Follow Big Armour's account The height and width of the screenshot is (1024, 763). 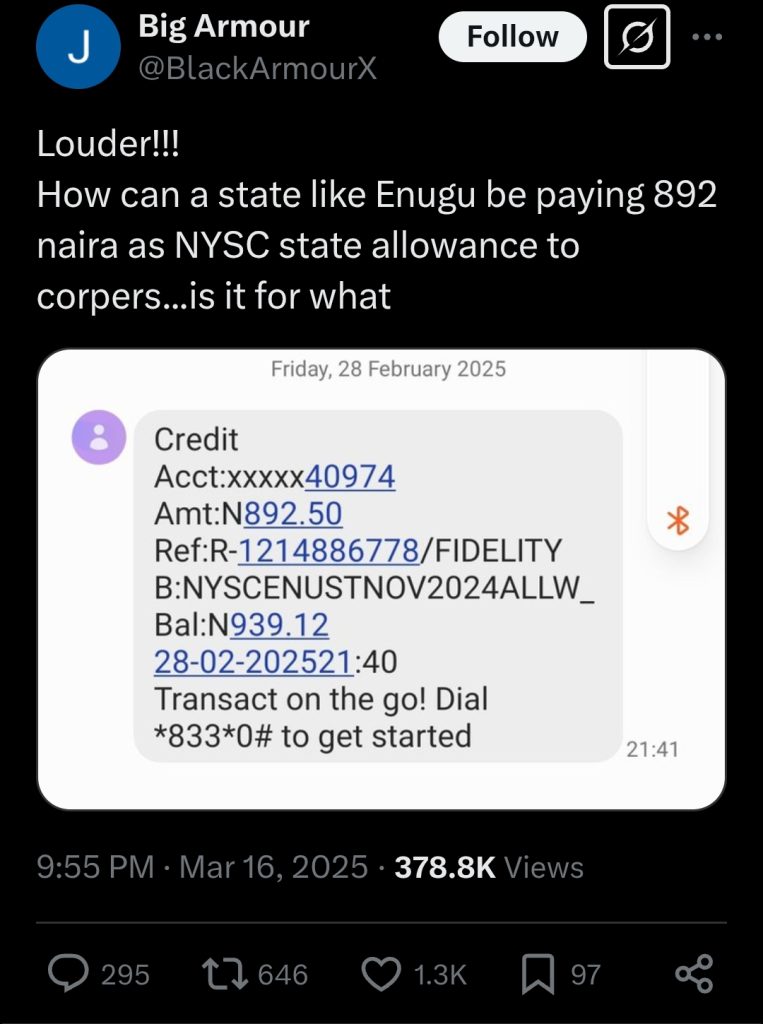pos(512,37)
